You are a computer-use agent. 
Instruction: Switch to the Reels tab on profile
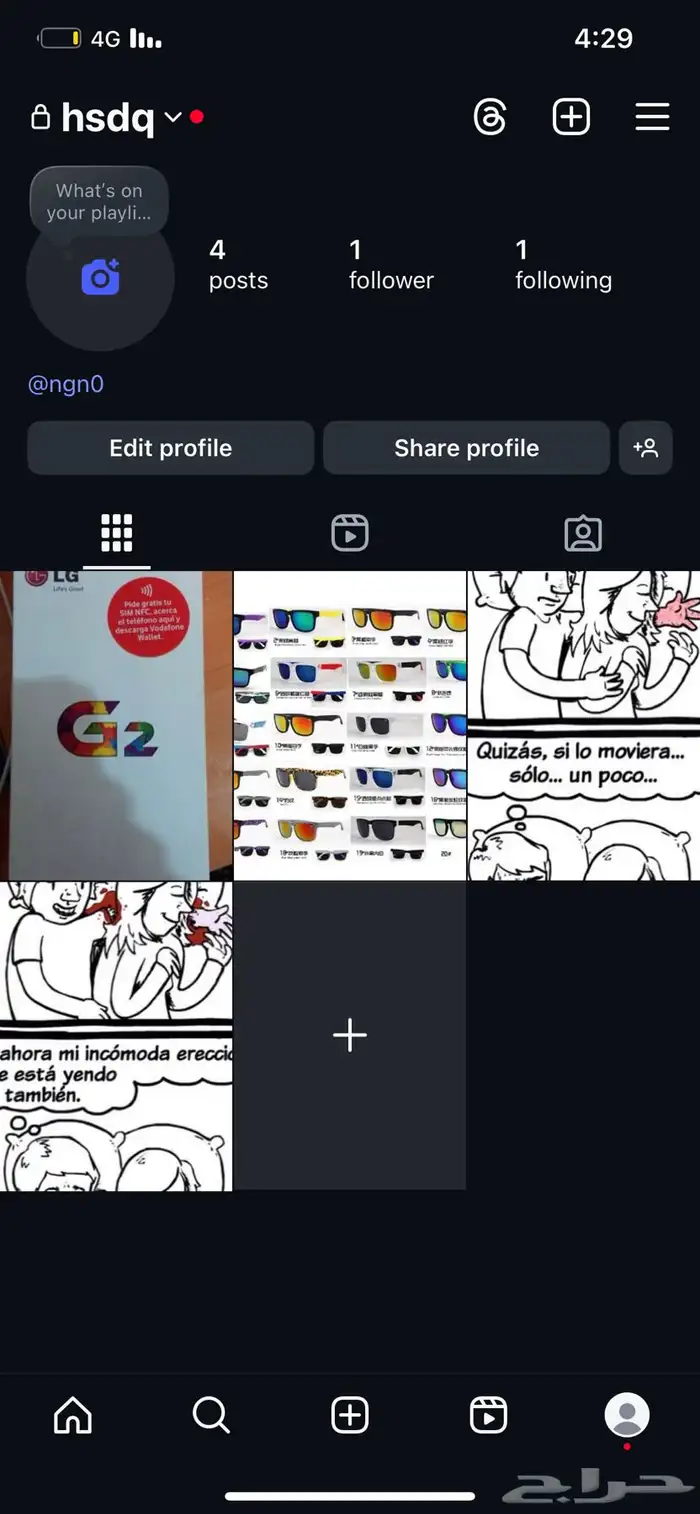click(350, 533)
